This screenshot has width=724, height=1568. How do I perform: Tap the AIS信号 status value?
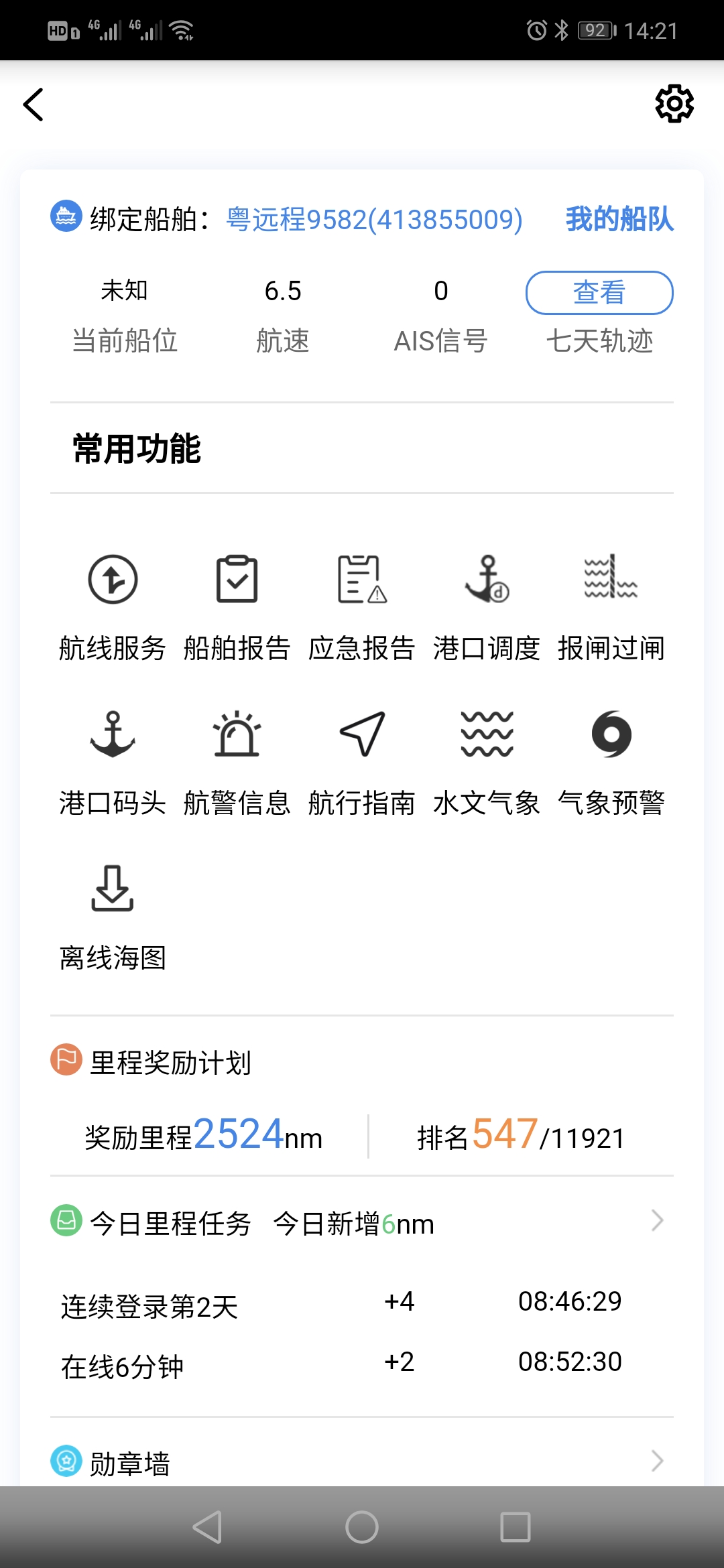pos(441,291)
